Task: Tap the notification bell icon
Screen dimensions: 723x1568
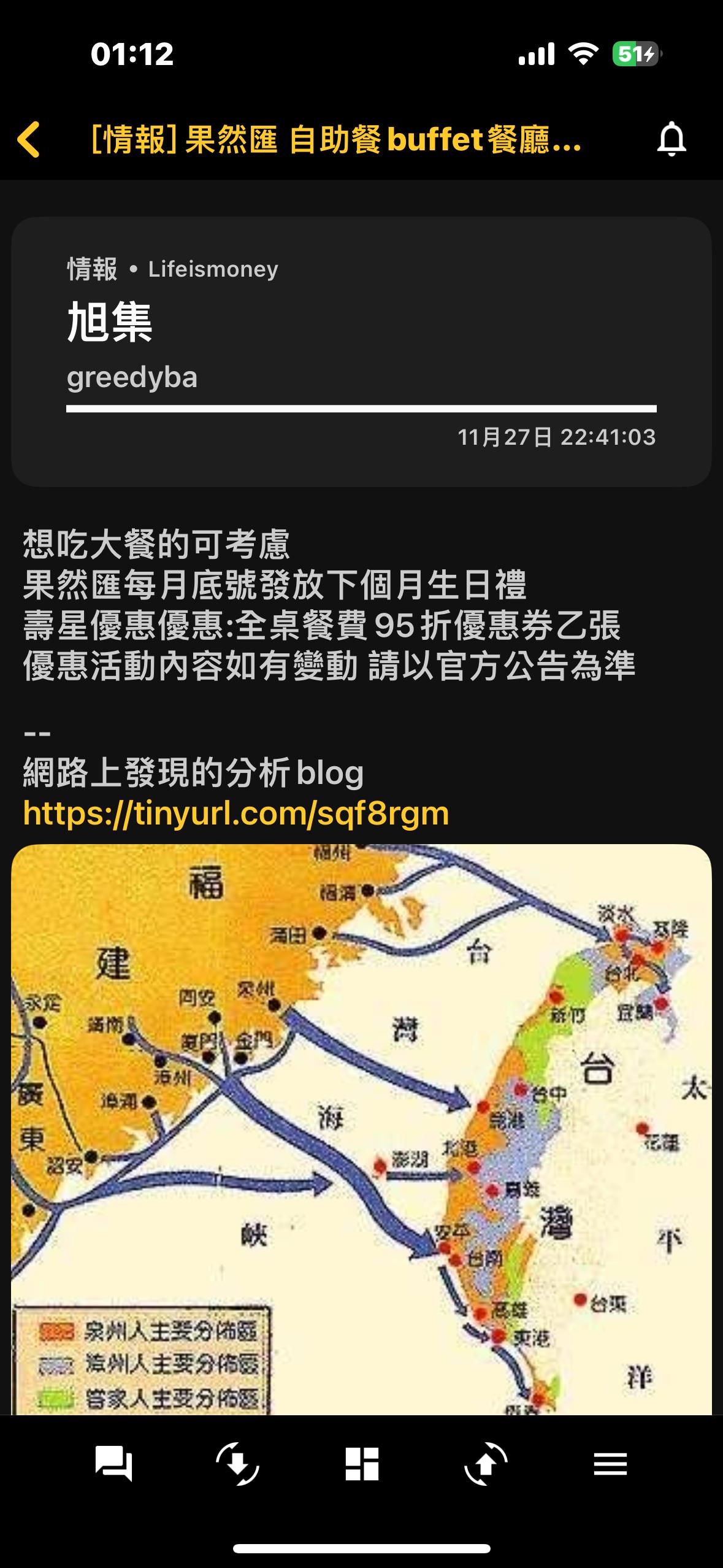Action: 671,139
